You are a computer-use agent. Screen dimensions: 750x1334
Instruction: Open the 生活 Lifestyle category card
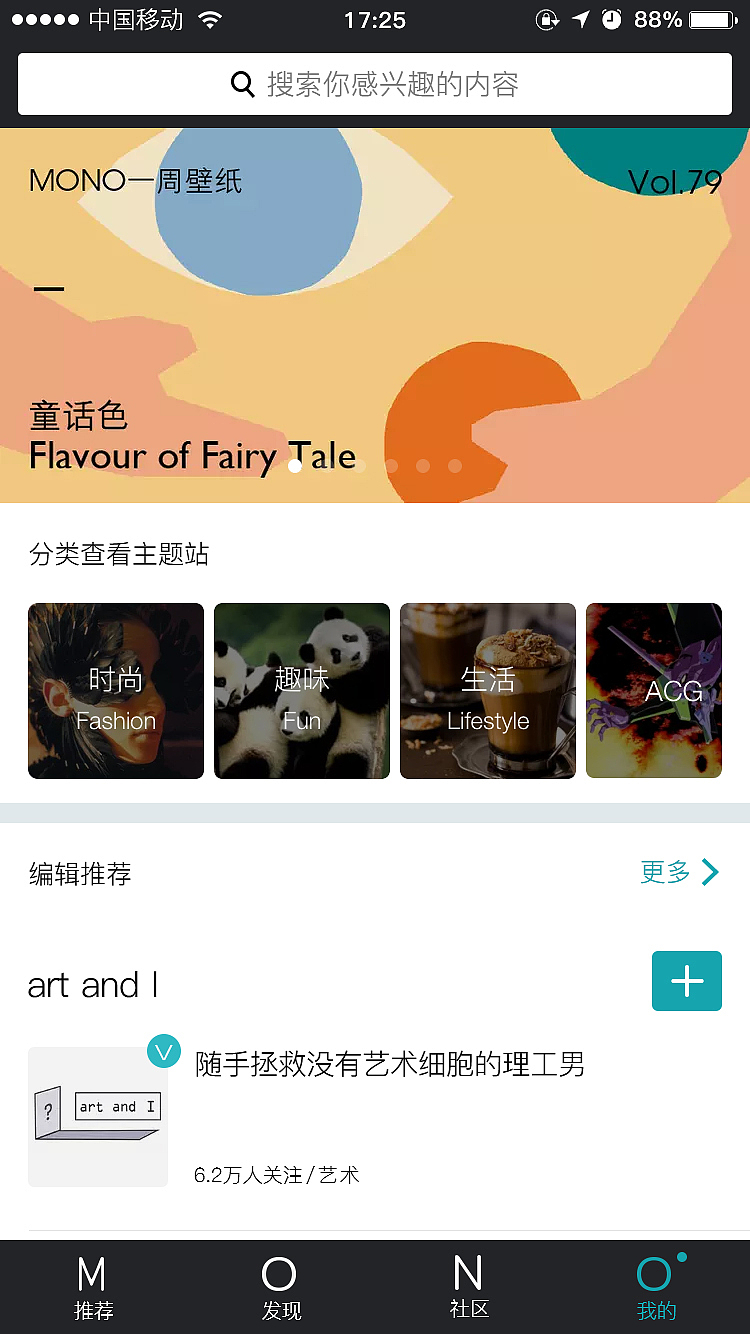point(487,691)
